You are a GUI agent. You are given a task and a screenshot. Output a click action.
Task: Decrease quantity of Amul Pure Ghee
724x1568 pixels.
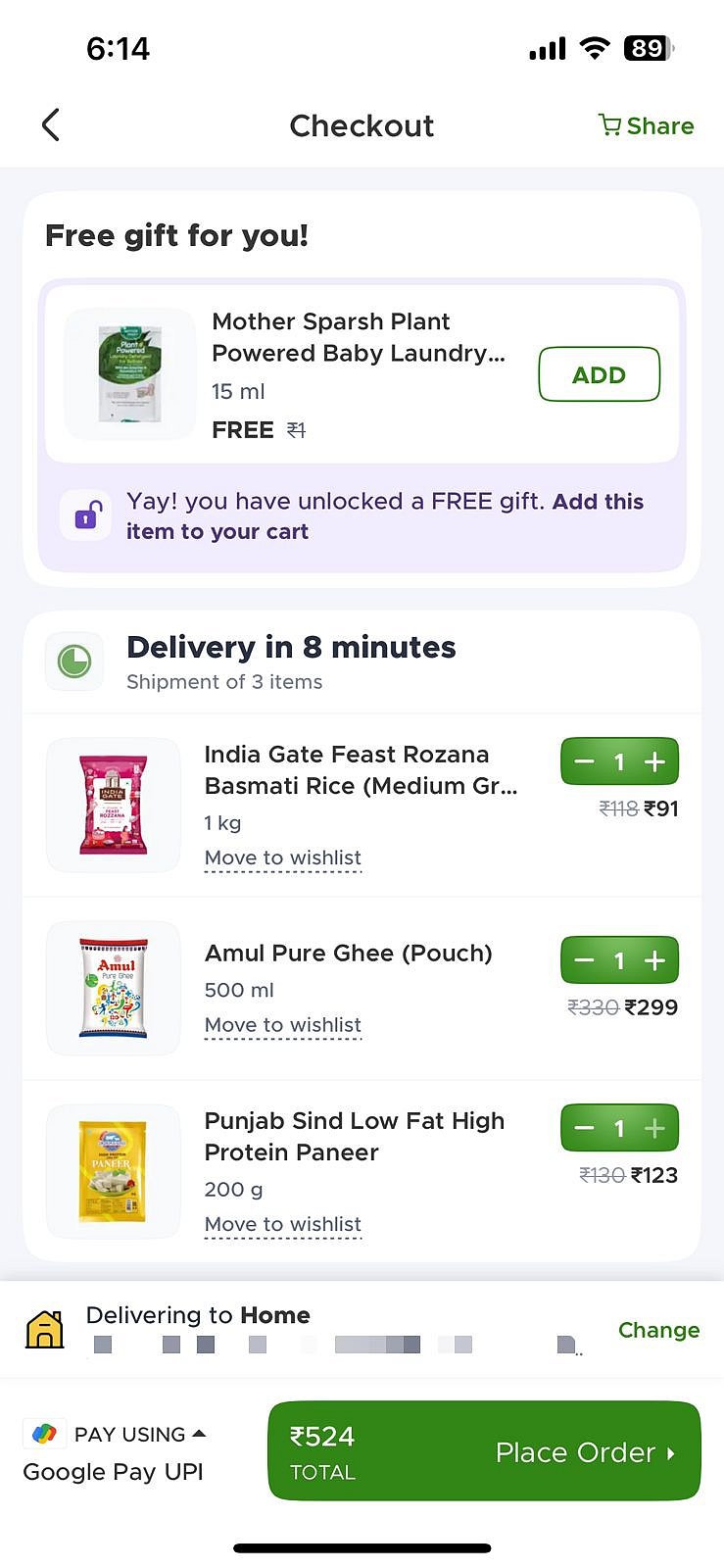coord(583,960)
